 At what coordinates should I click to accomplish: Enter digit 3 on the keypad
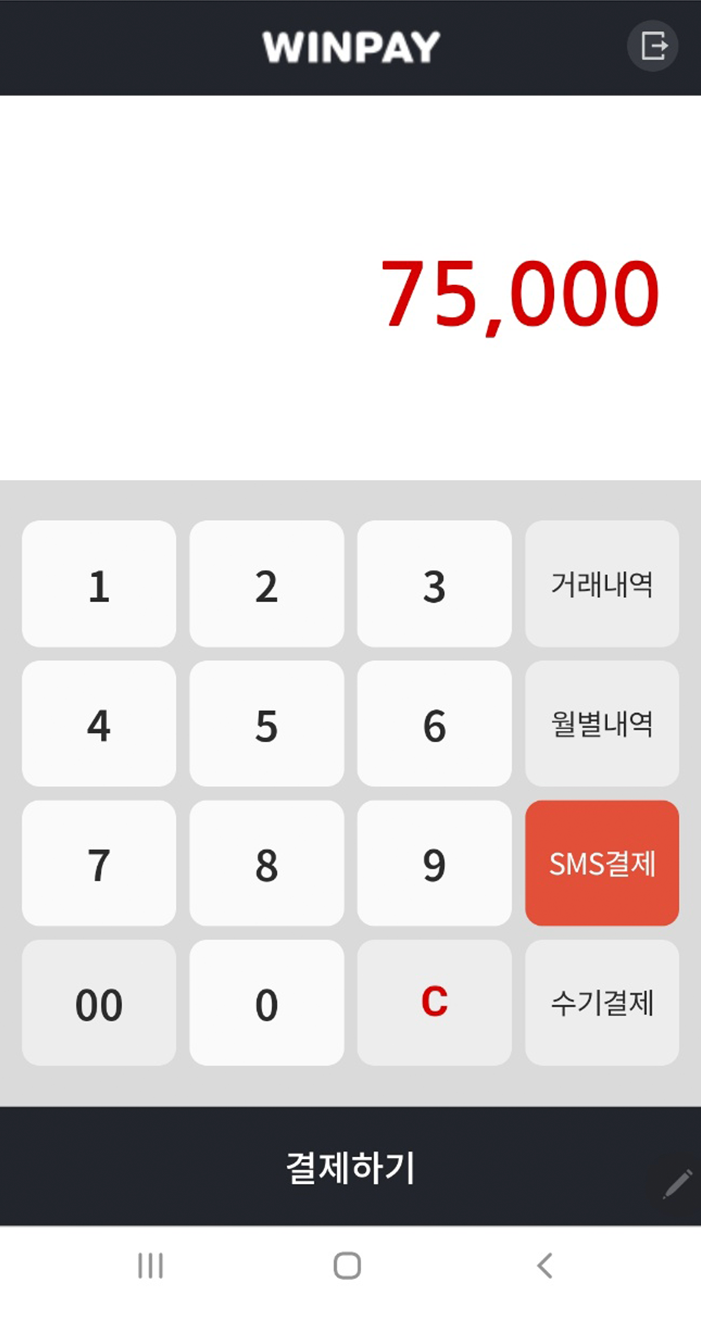(434, 584)
